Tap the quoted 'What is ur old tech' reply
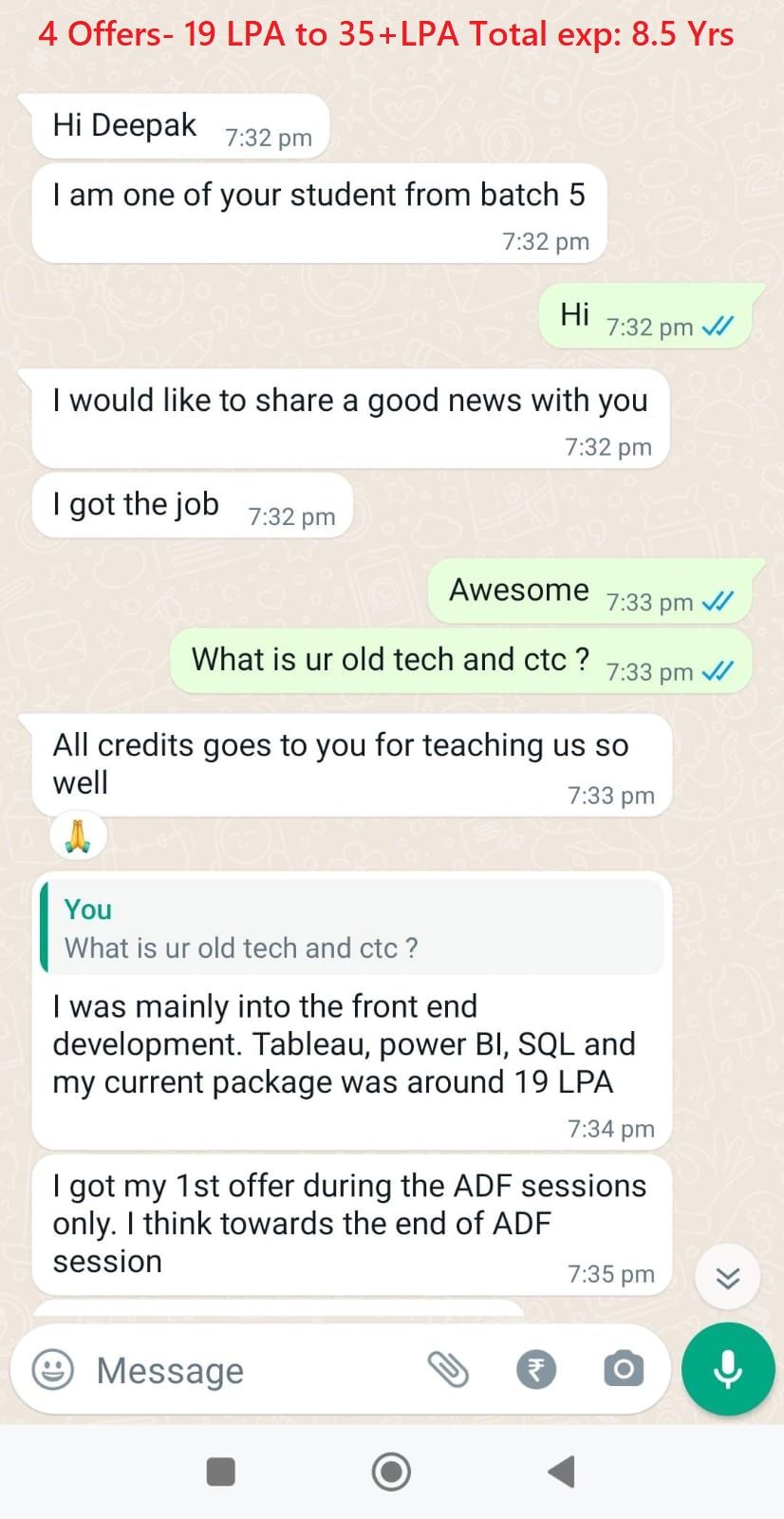784x1519 pixels. tap(352, 928)
